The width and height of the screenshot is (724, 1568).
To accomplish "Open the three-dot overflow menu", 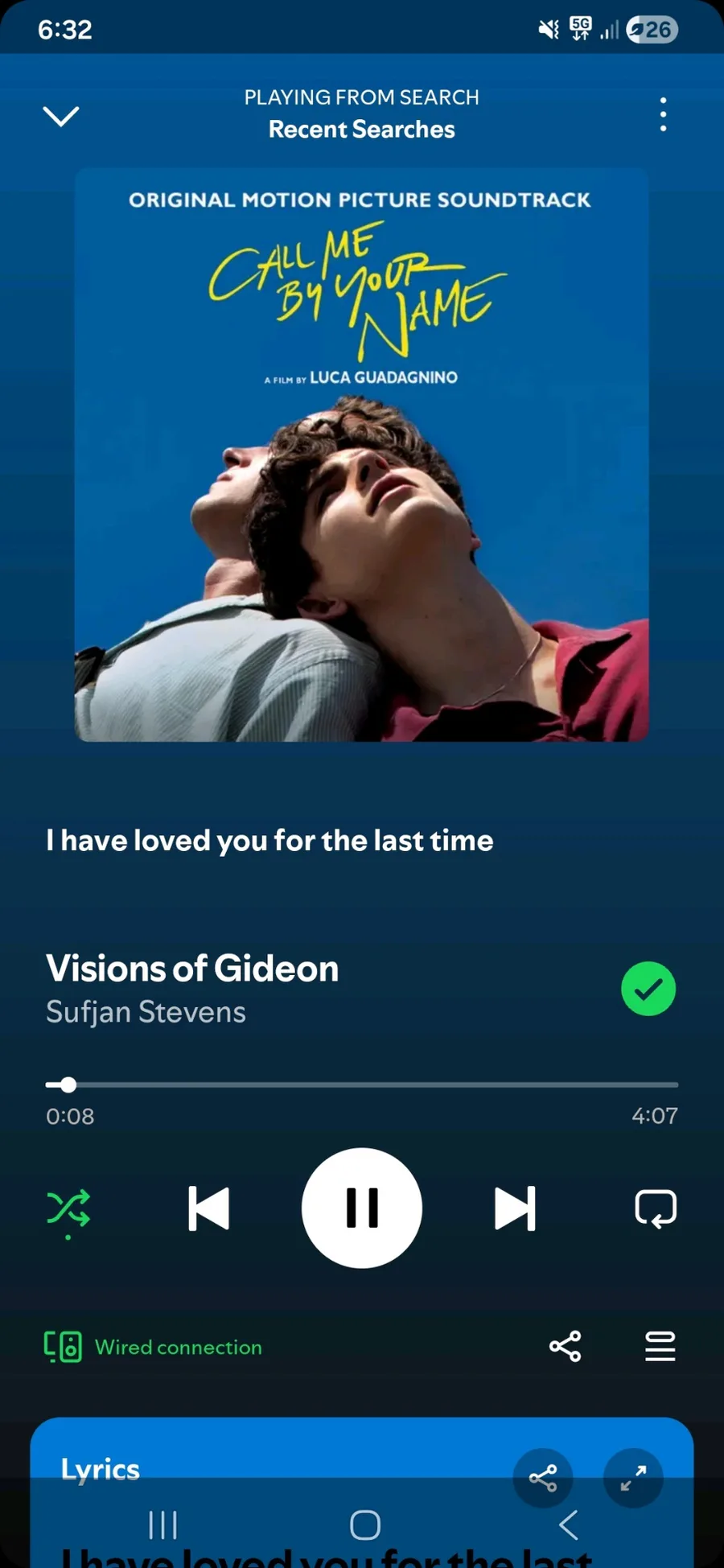I will point(663,115).
